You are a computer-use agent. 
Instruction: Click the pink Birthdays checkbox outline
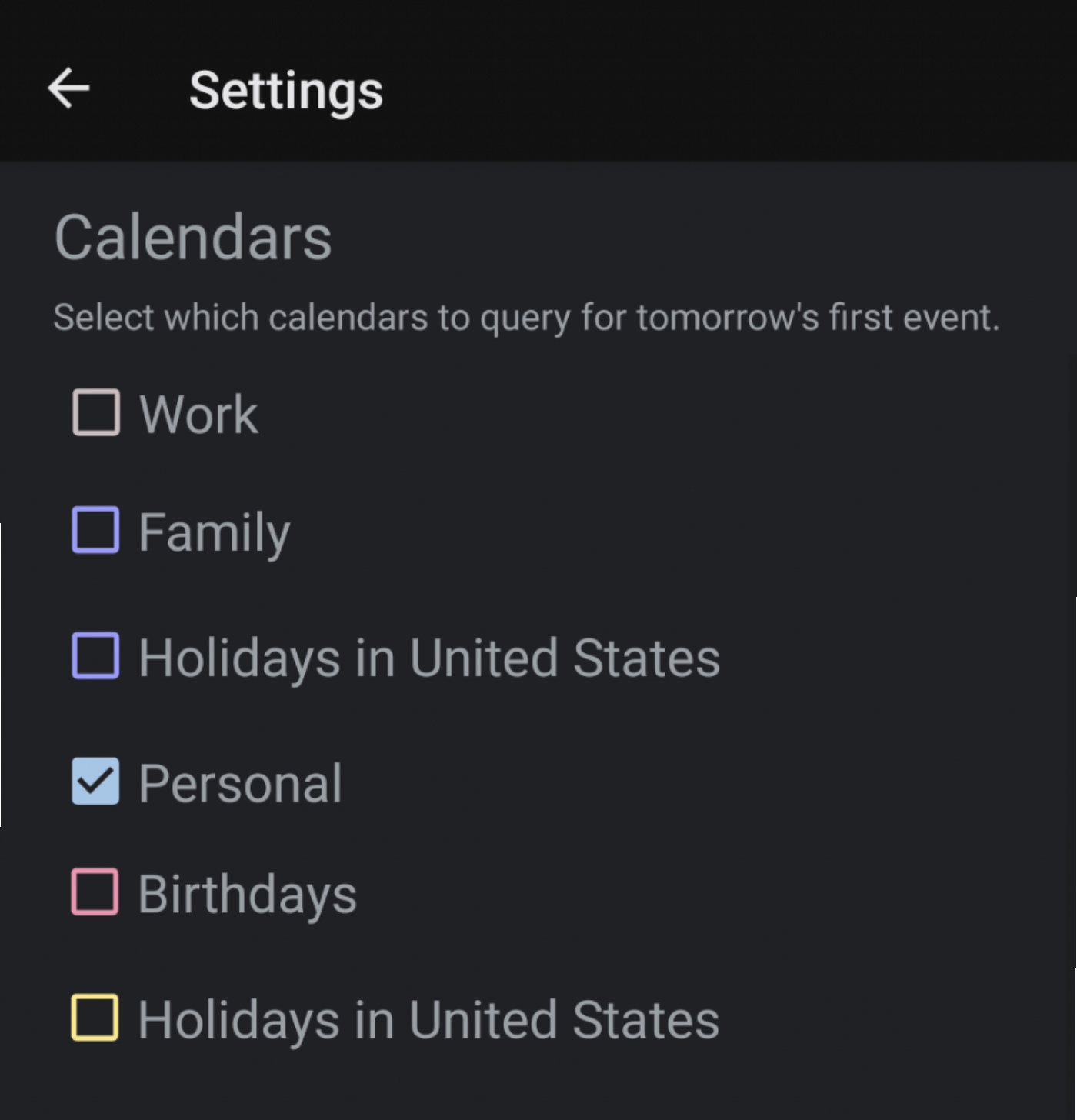(95, 892)
